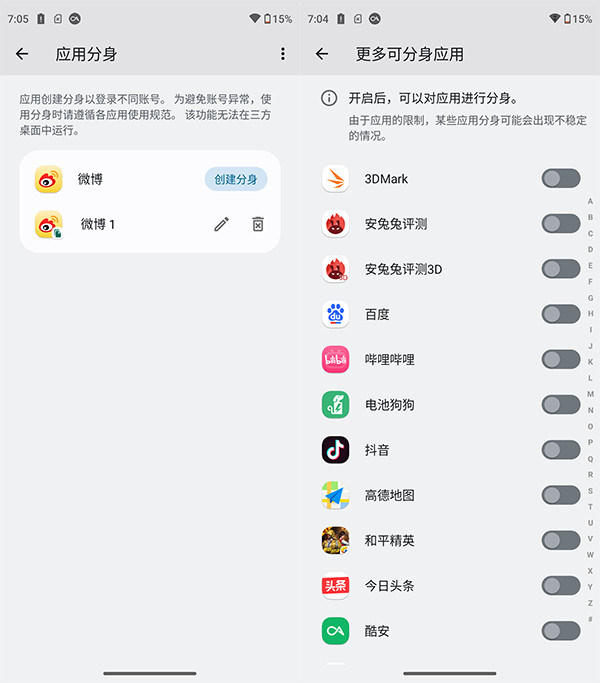Toggle the 电池狗狗 switch
Image resolution: width=600 pixels, height=683 pixels.
click(560, 404)
